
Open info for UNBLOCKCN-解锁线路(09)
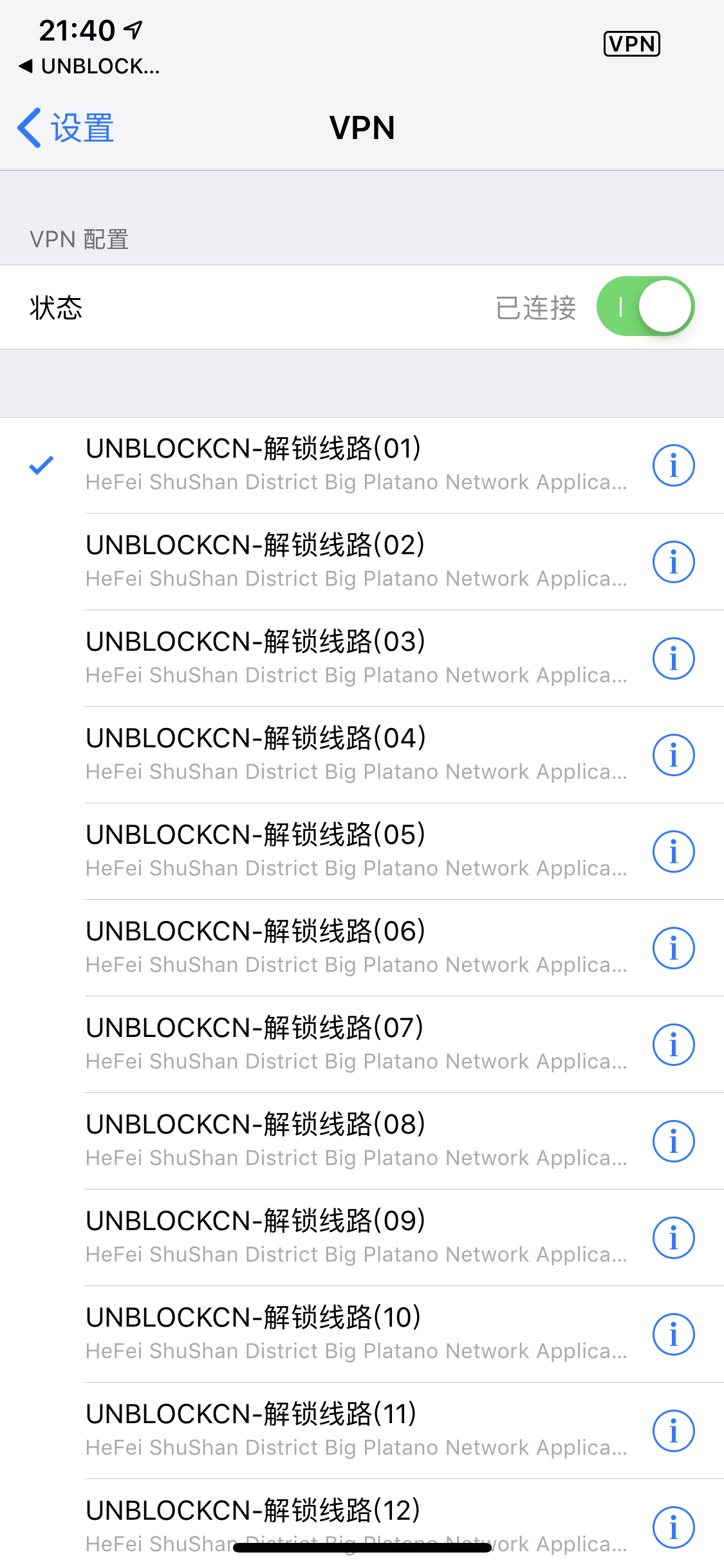point(673,1237)
